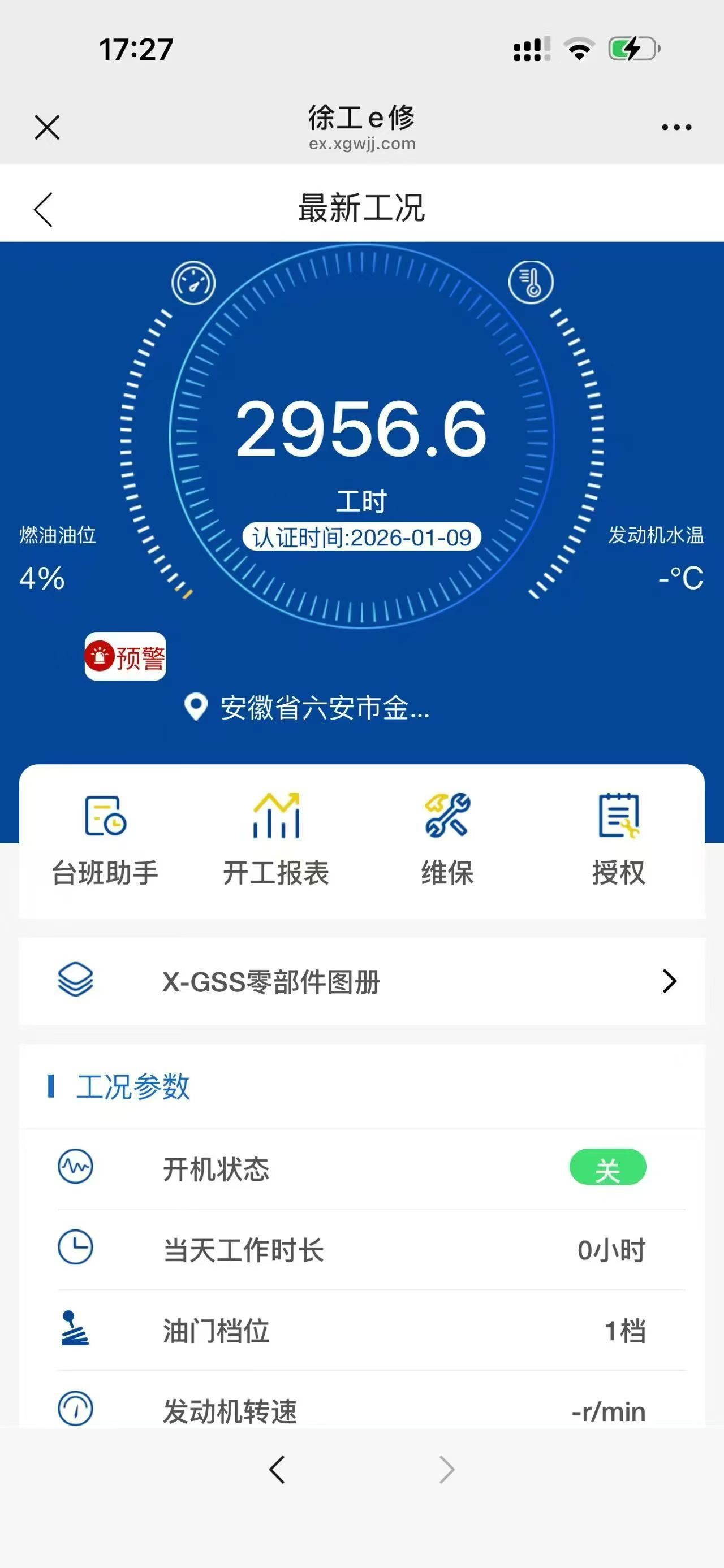Click the thermometer icon near 发动机水温
This screenshot has width=724, height=1568.
click(x=531, y=282)
